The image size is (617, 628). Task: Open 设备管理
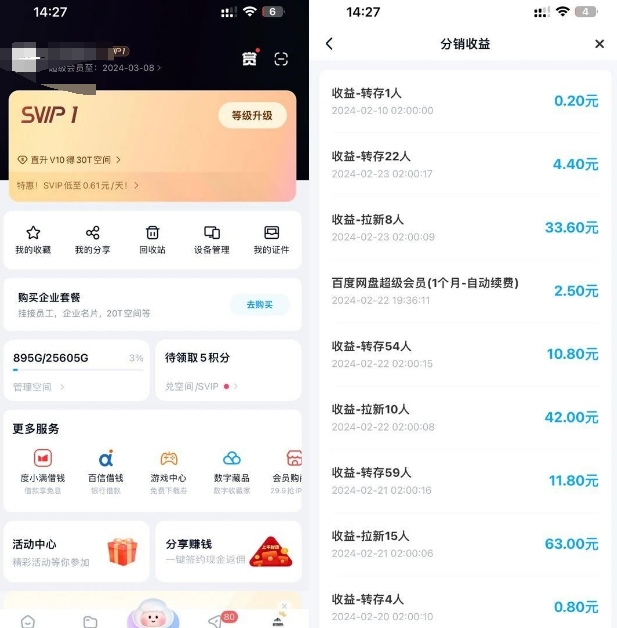[211, 239]
